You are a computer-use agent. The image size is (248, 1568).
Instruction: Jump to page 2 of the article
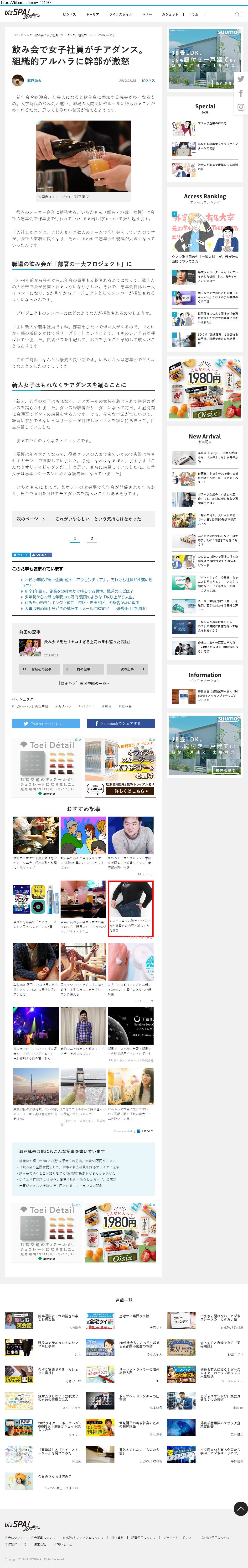(92, 539)
